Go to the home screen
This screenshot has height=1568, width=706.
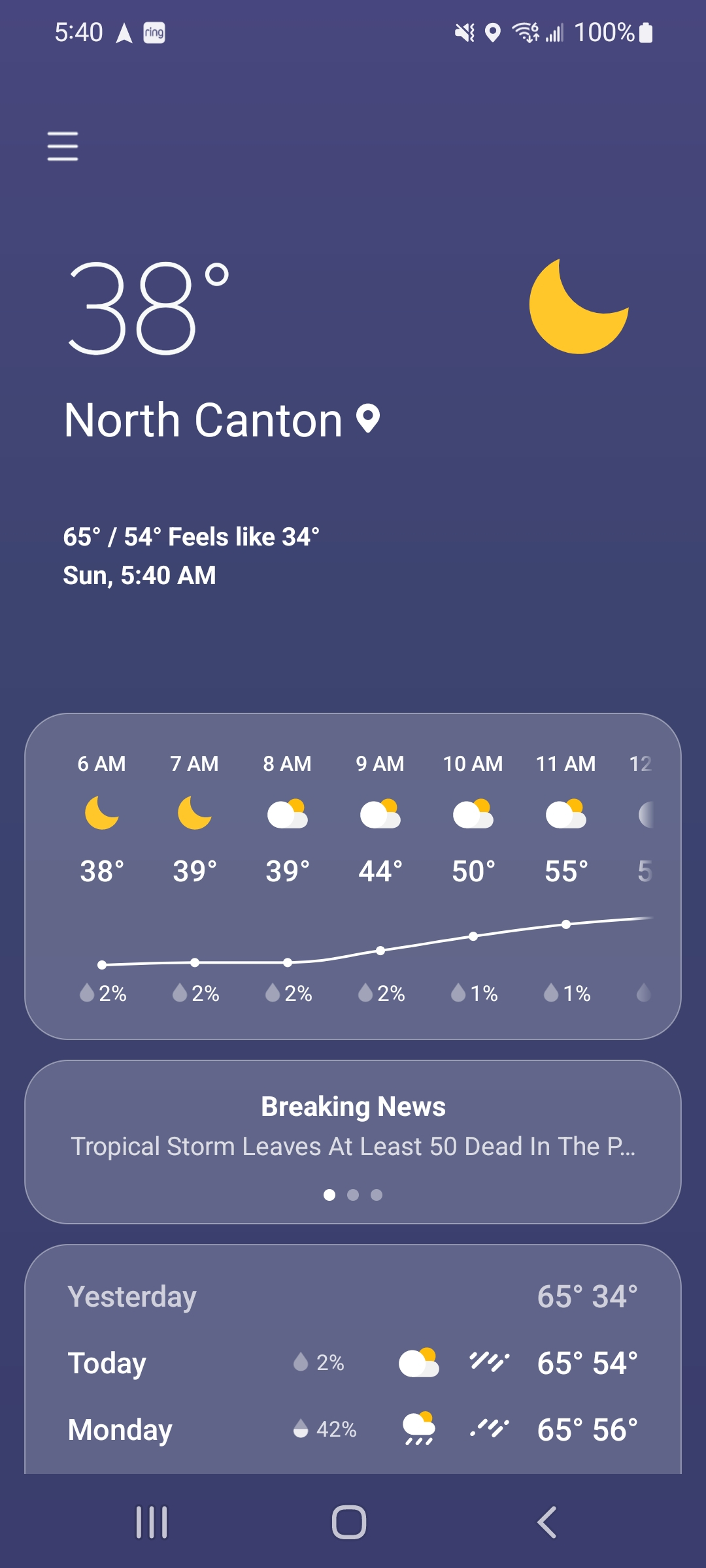pos(349,1522)
